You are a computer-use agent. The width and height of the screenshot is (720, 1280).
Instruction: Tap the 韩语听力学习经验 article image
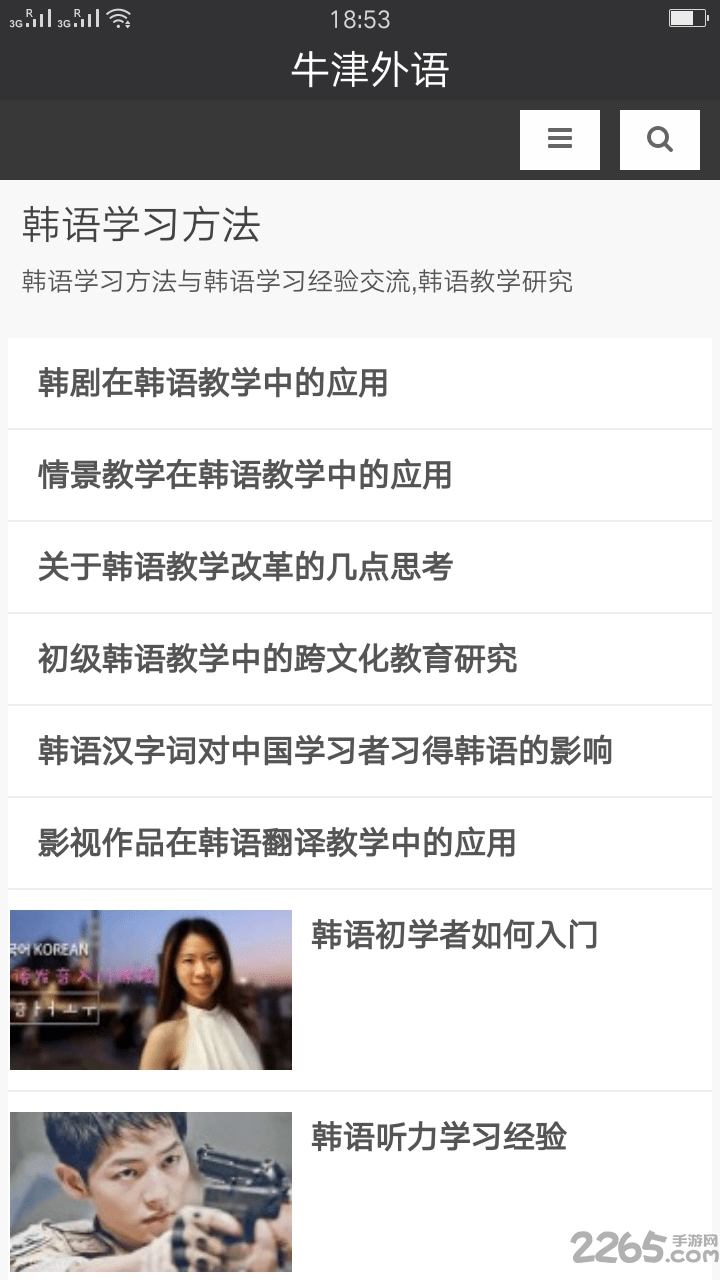coord(150,1190)
